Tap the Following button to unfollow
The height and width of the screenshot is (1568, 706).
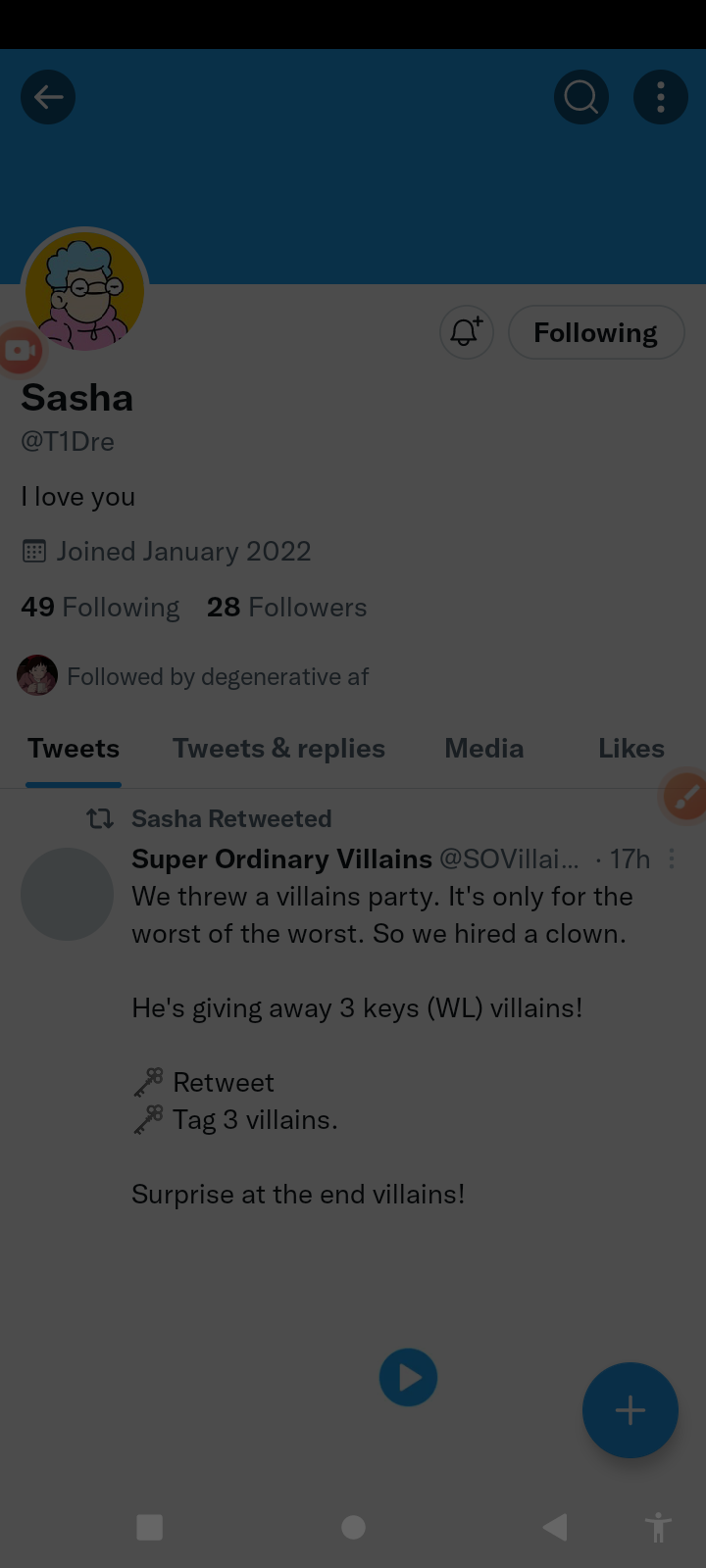coord(595,332)
